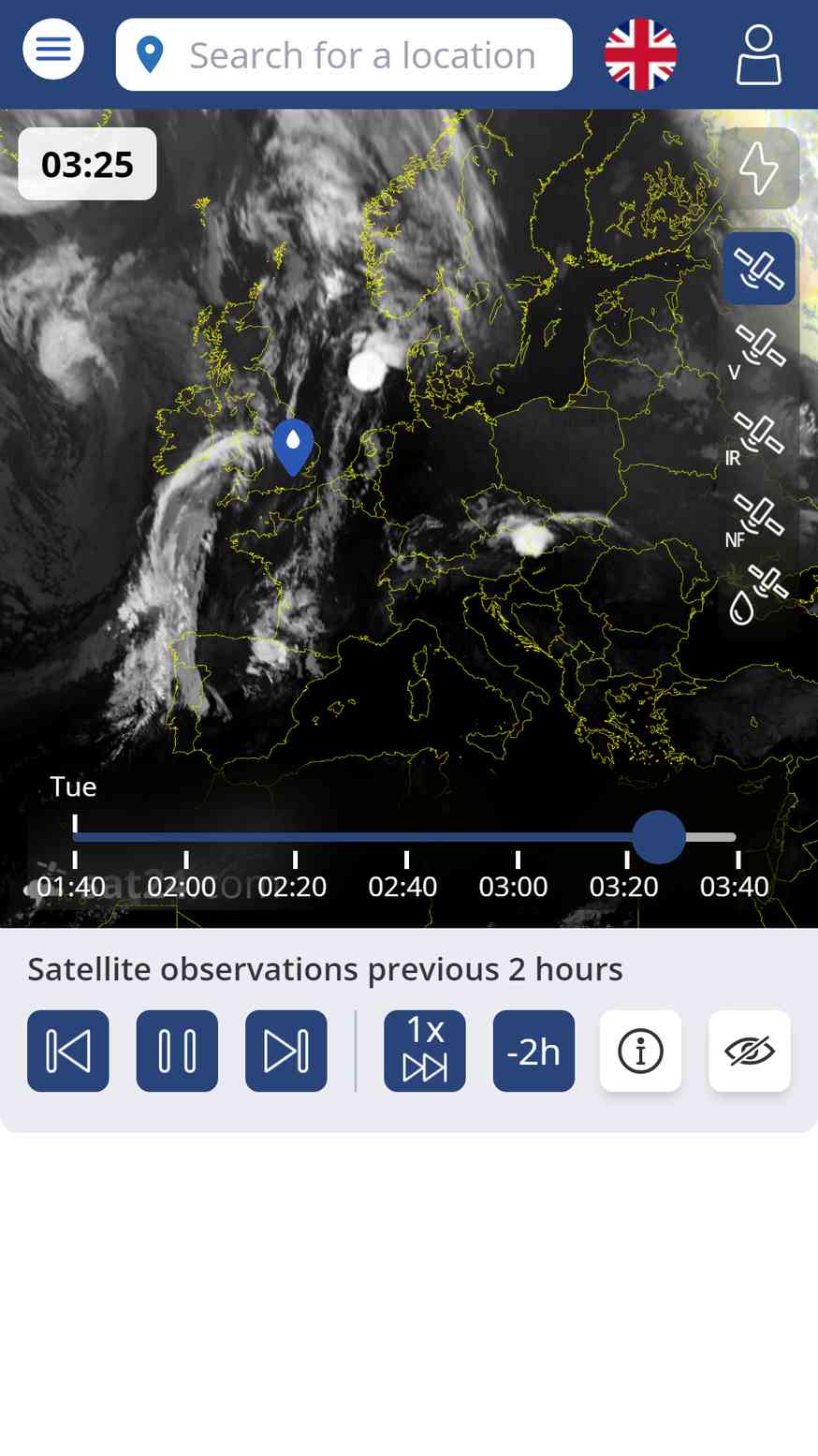The width and height of the screenshot is (818, 1456).
Task: Open the user profile icon
Action: tap(759, 55)
